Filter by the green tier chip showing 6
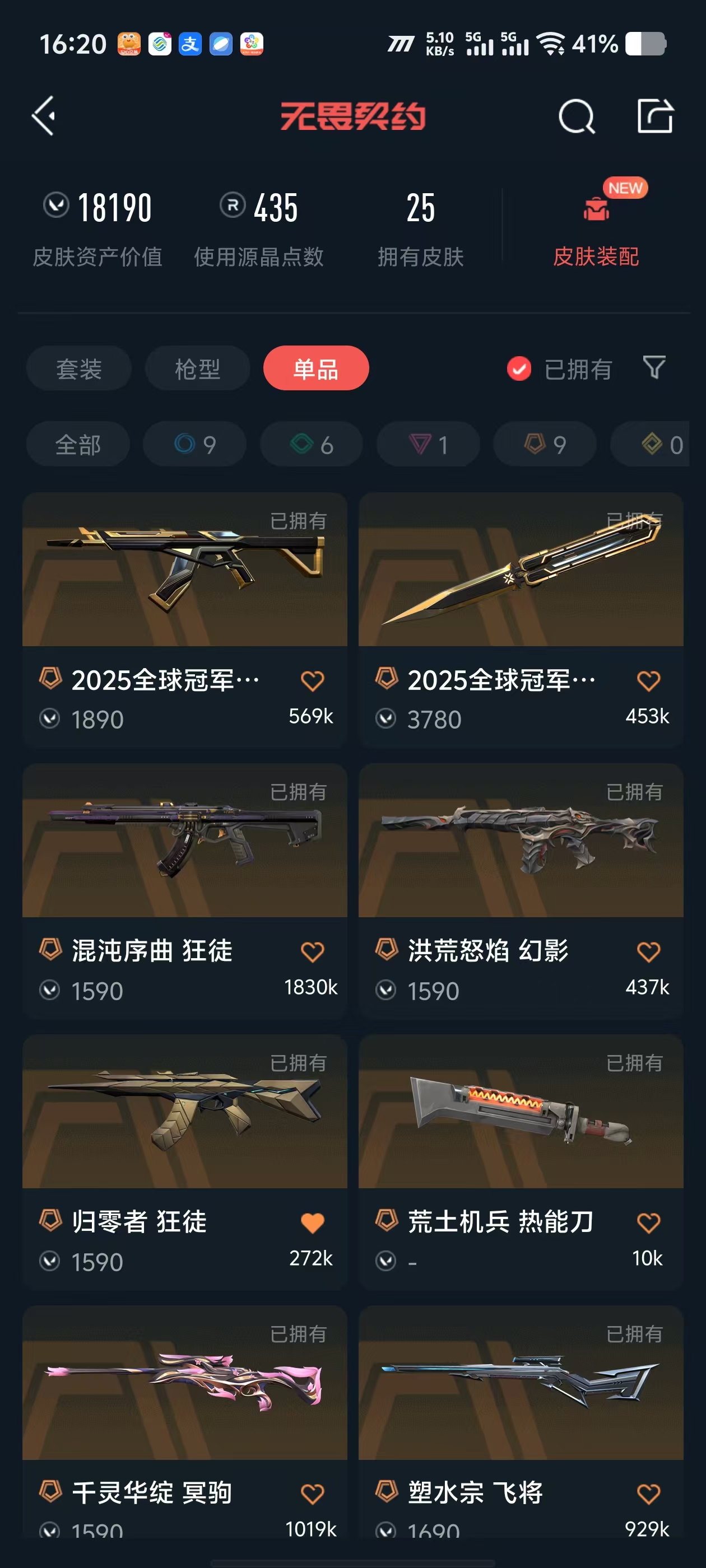 click(312, 444)
